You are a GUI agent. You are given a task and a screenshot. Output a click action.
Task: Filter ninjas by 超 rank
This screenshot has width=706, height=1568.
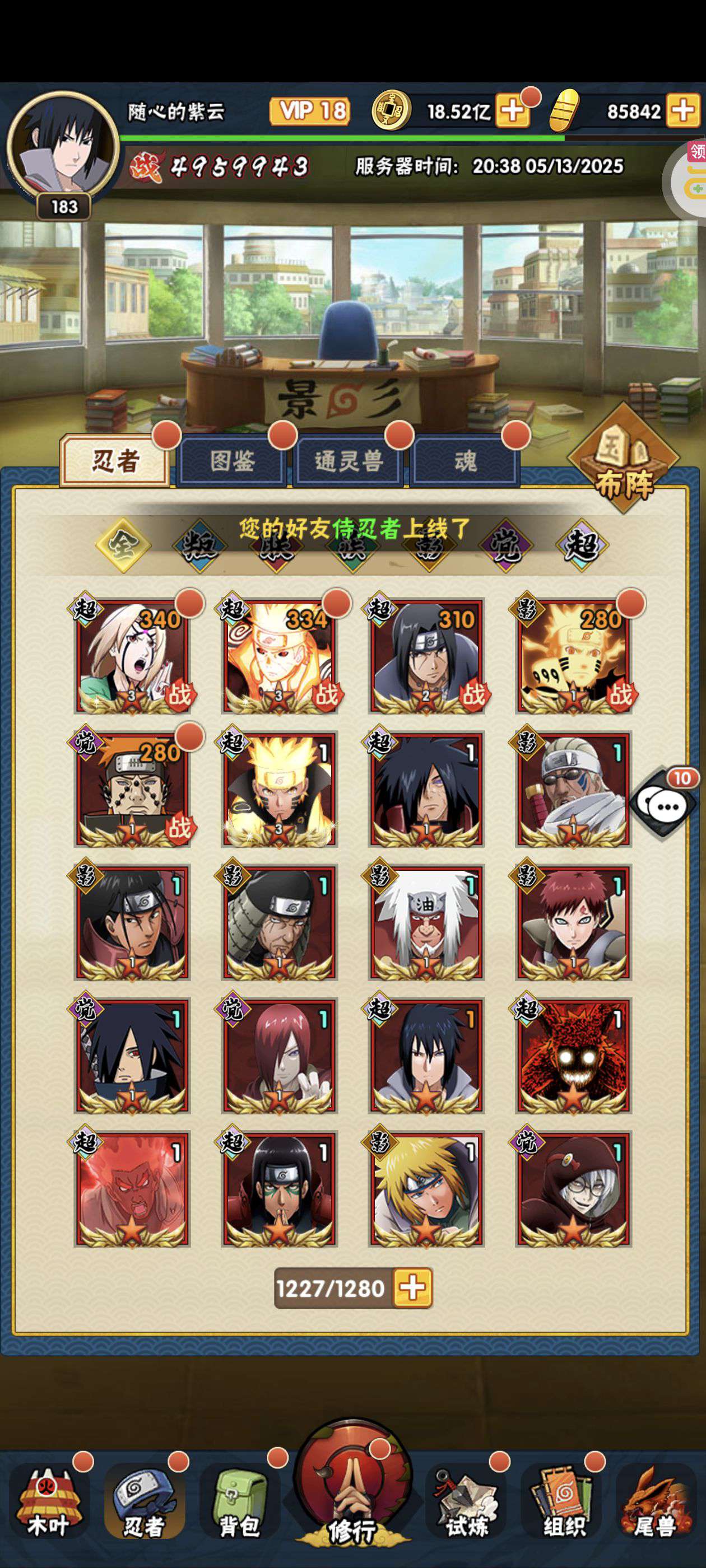(x=582, y=545)
